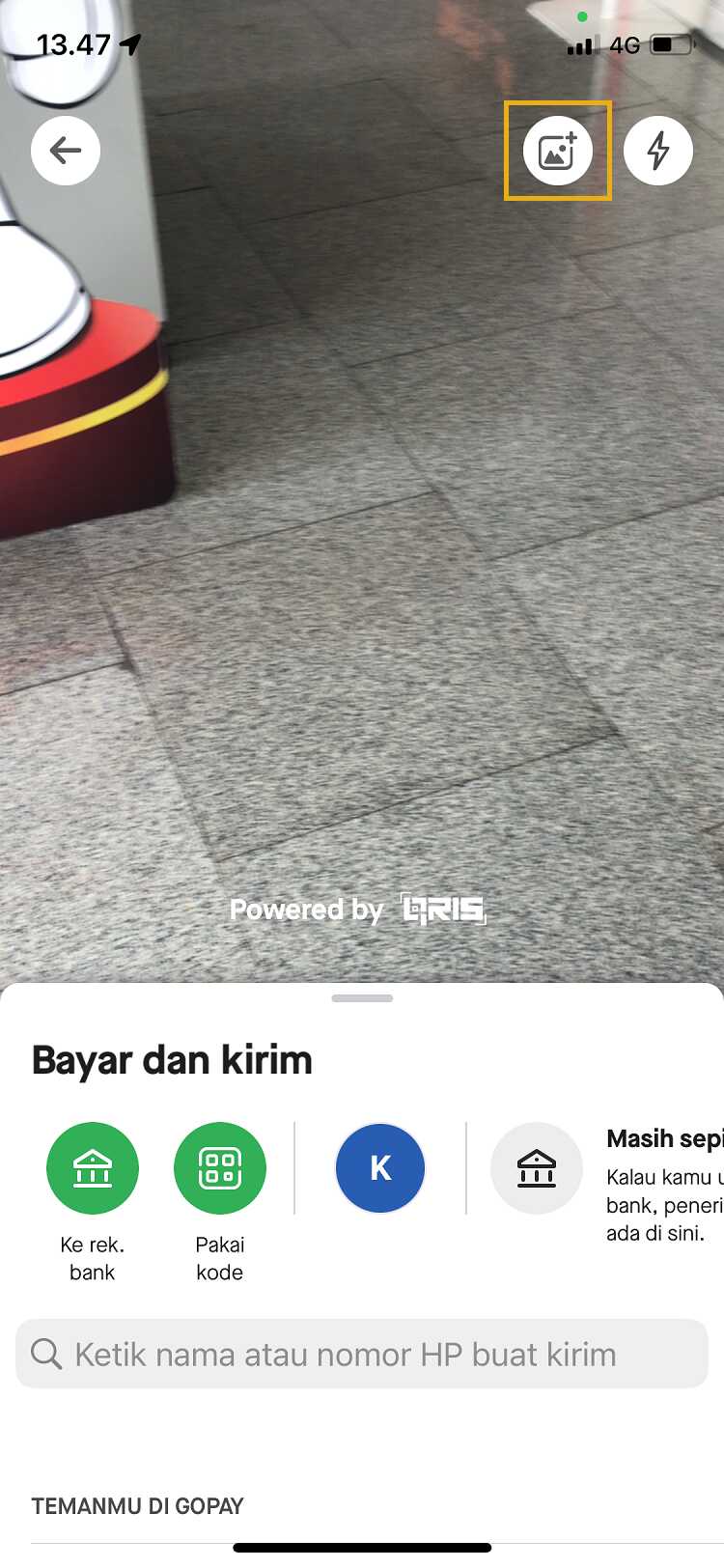Toggle the camera flash
Viewport: 724px width, 1568px height.
pos(658,151)
